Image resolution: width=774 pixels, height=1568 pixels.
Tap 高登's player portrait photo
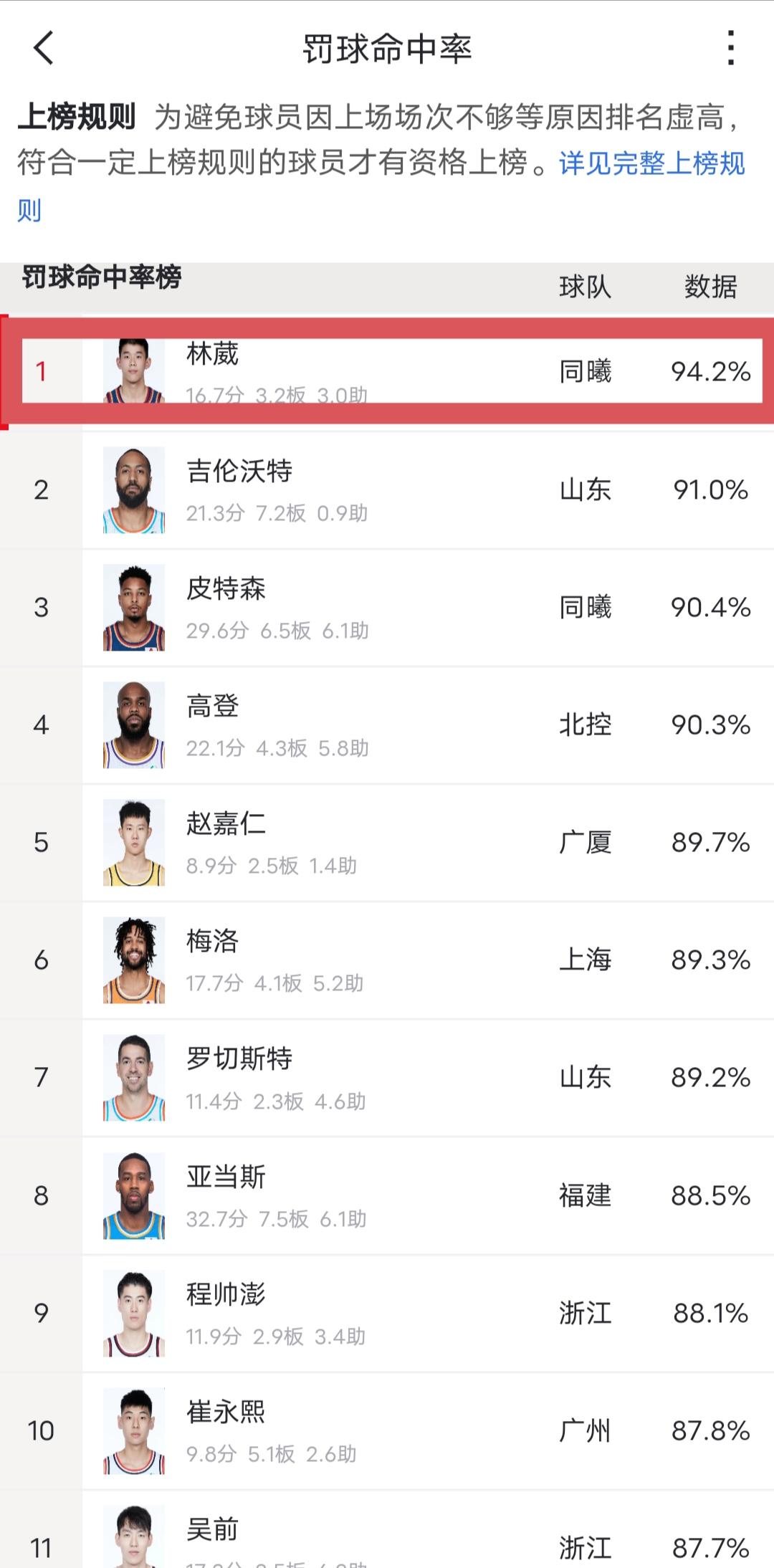pyautogui.click(x=135, y=724)
